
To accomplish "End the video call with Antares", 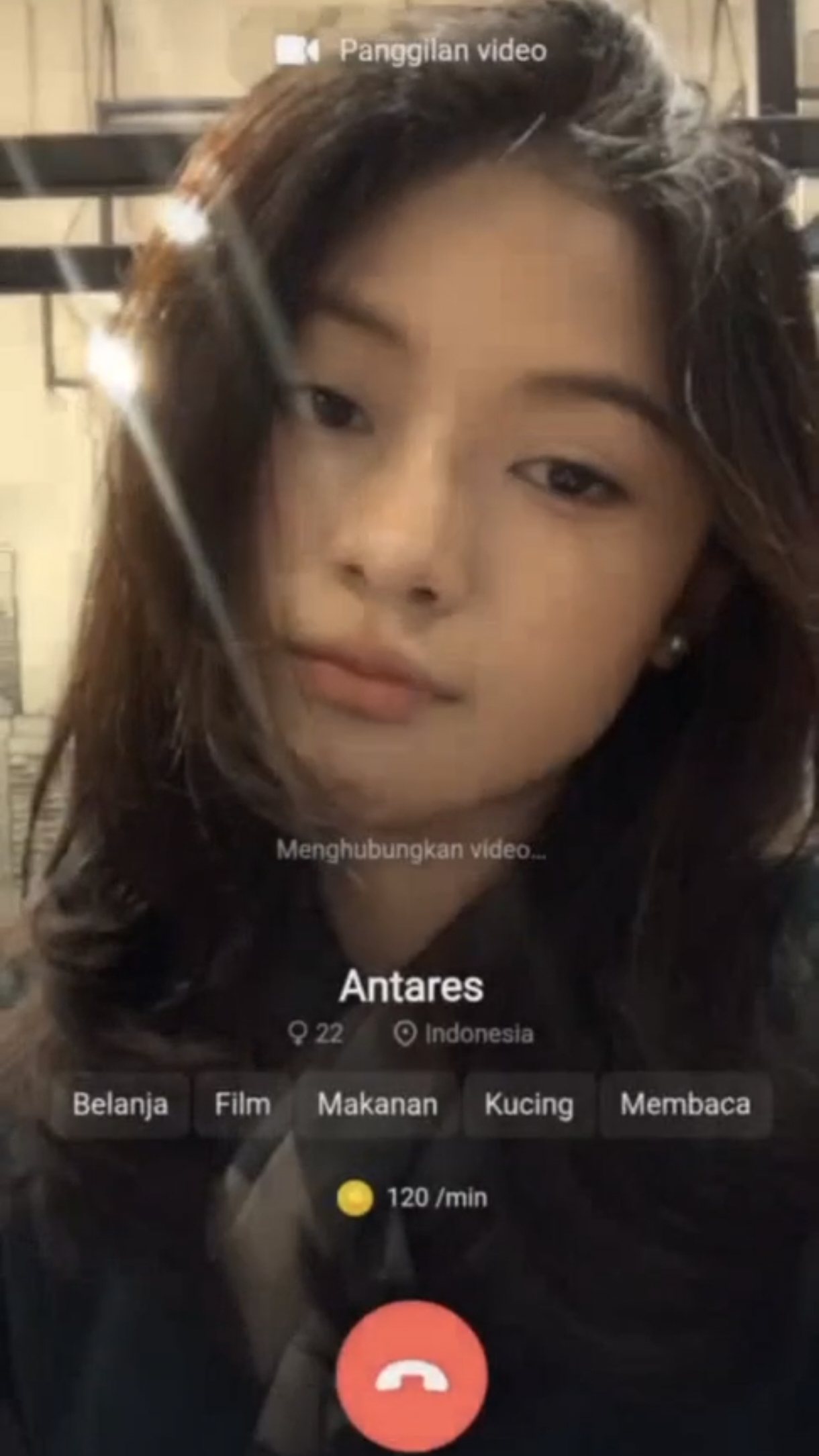I will (x=412, y=1376).
